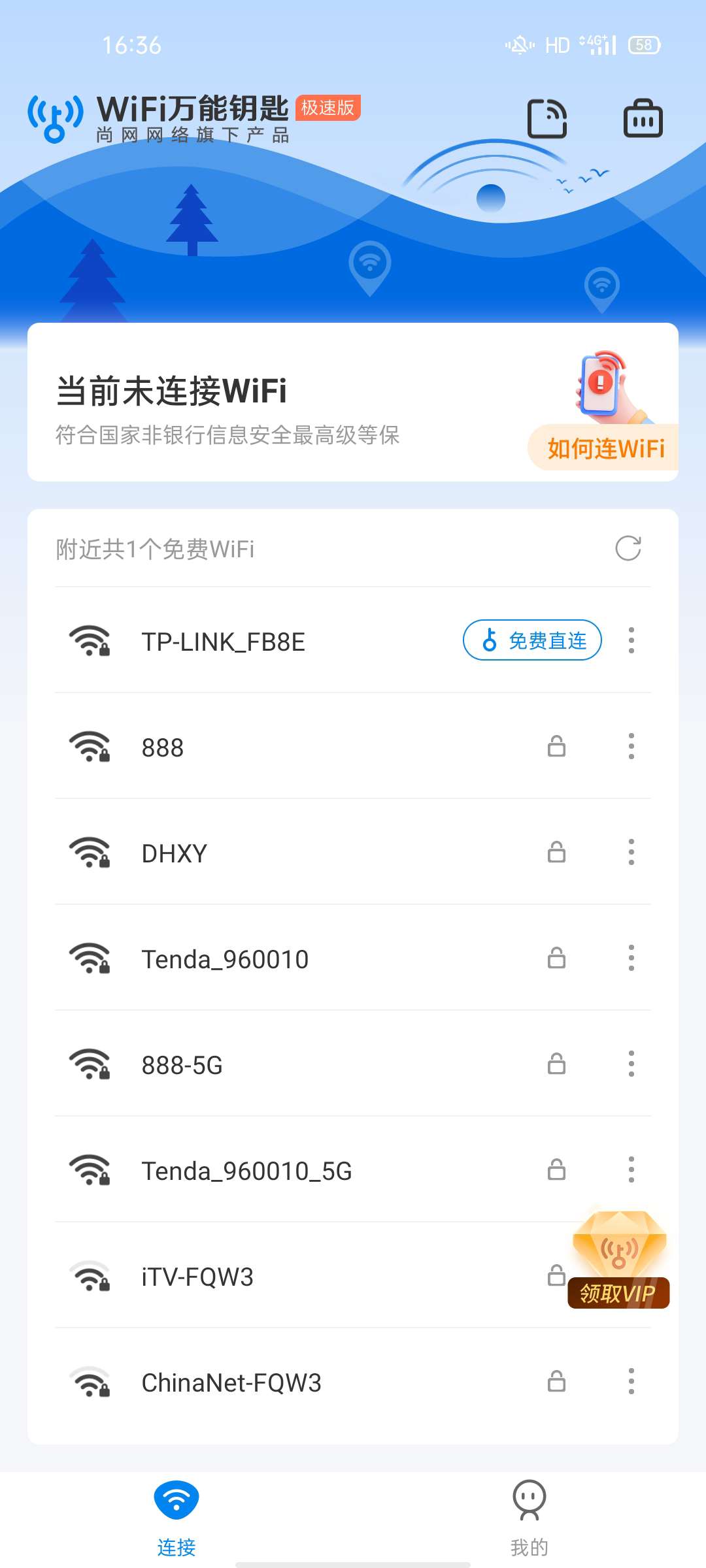706x1568 pixels.
Task: Open more options for DHXY
Action: coord(631,852)
